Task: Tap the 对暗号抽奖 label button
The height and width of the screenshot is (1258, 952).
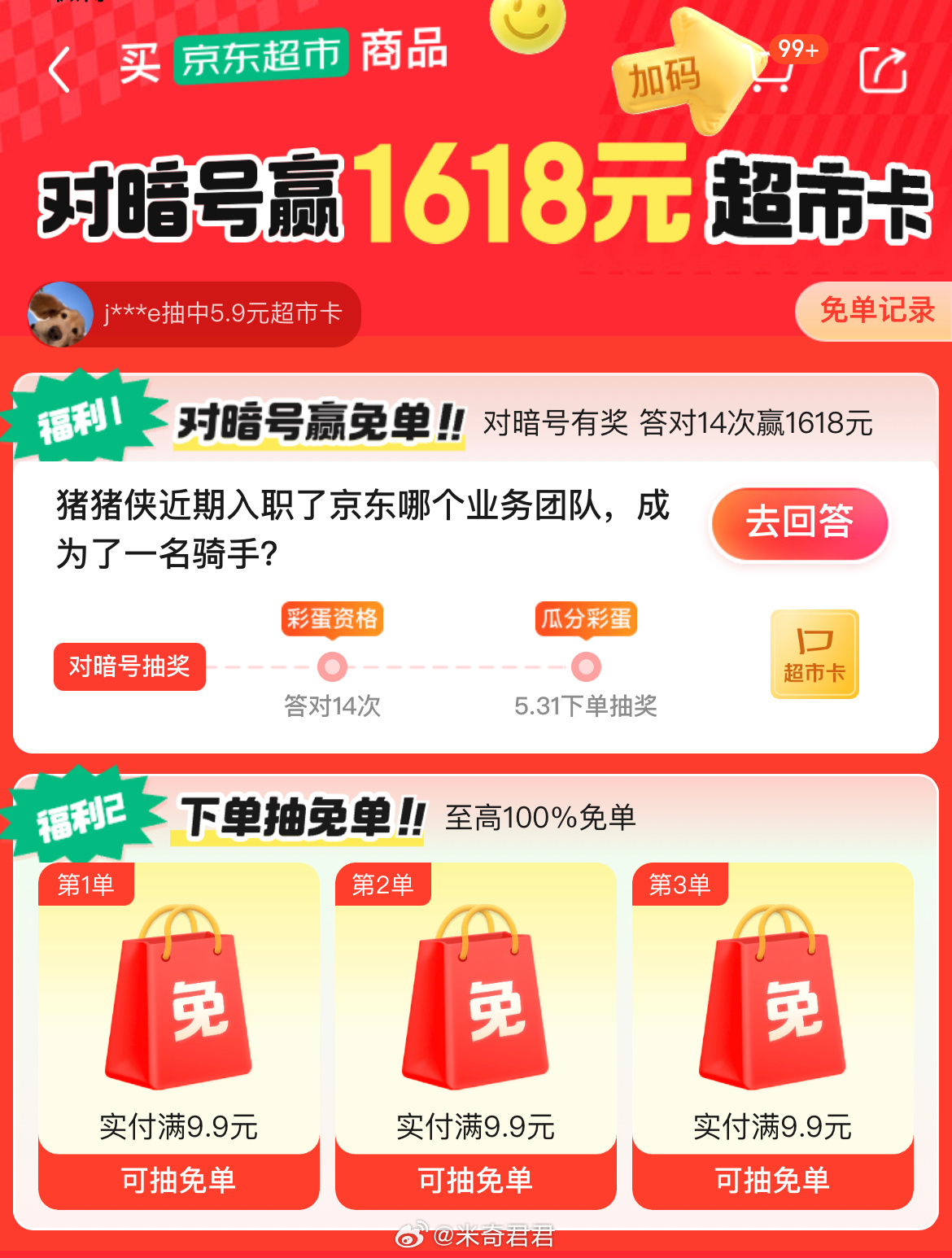Action: coord(130,666)
